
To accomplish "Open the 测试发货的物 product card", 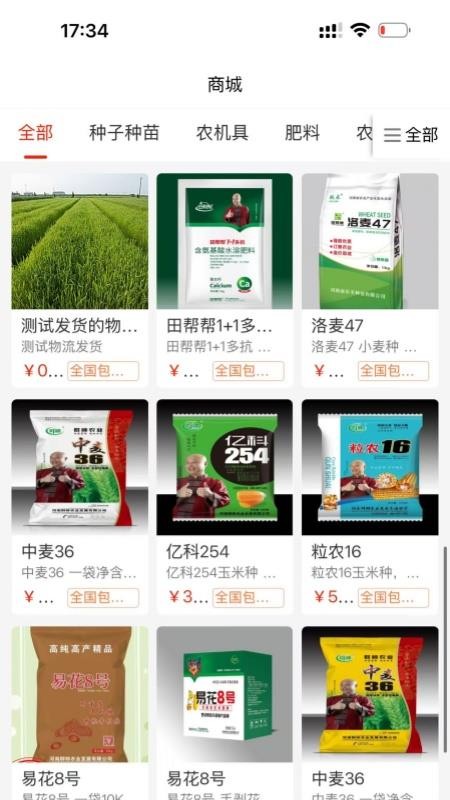I will click(80, 280).
